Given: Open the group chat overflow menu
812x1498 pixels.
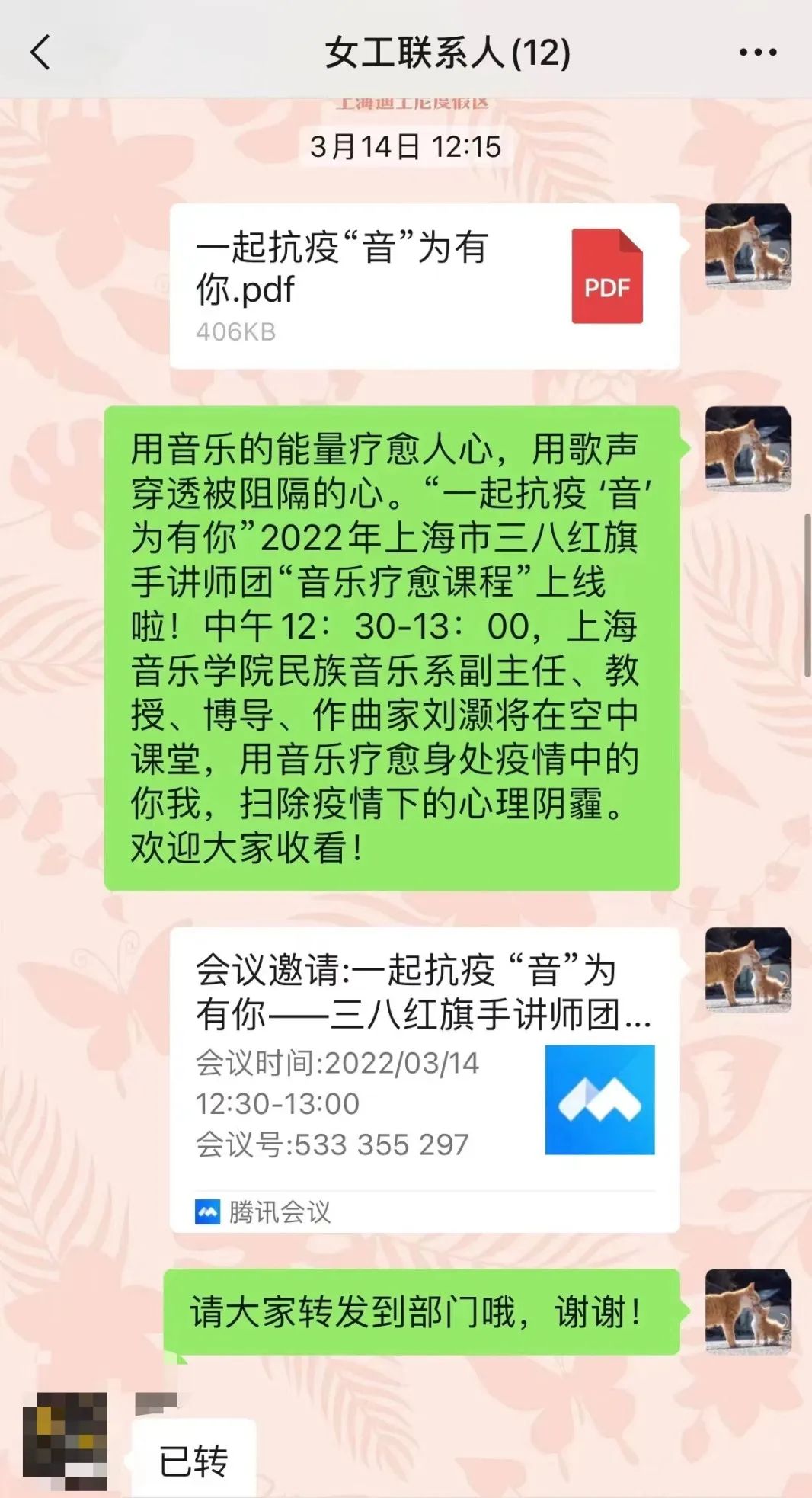Looking at the screenshot, I should point(757,53).
